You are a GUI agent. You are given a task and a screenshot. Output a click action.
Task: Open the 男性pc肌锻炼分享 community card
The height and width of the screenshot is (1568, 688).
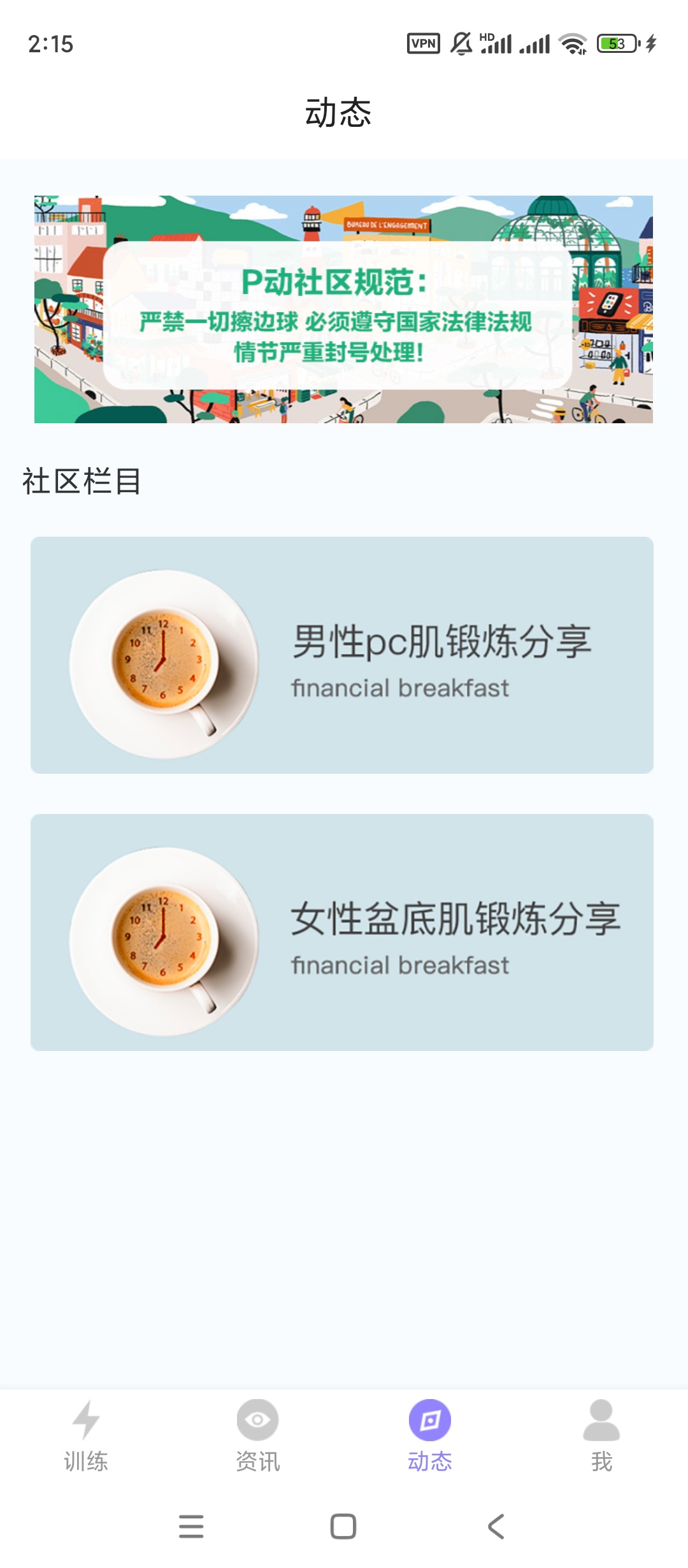(x=342, y=655)
